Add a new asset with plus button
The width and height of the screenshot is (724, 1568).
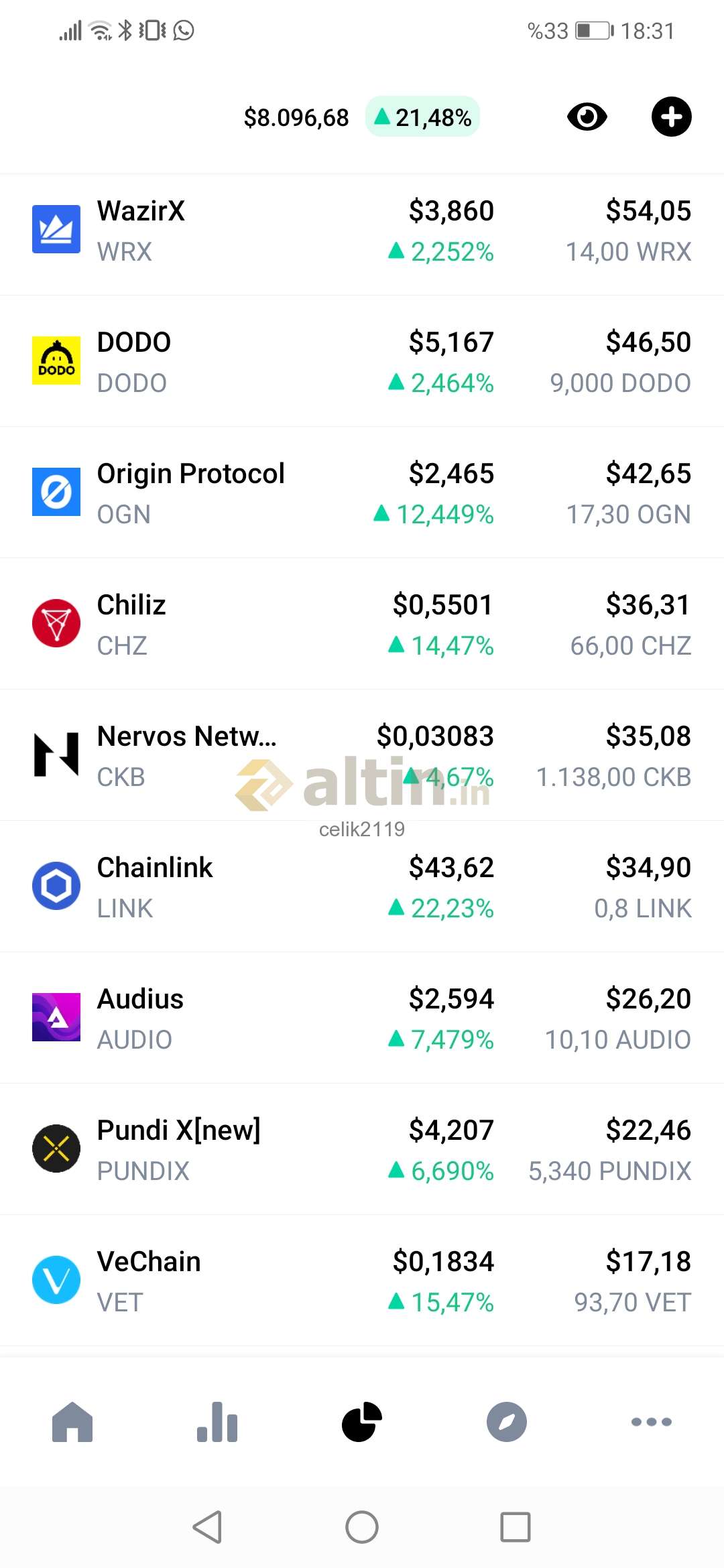coord(671,117)
